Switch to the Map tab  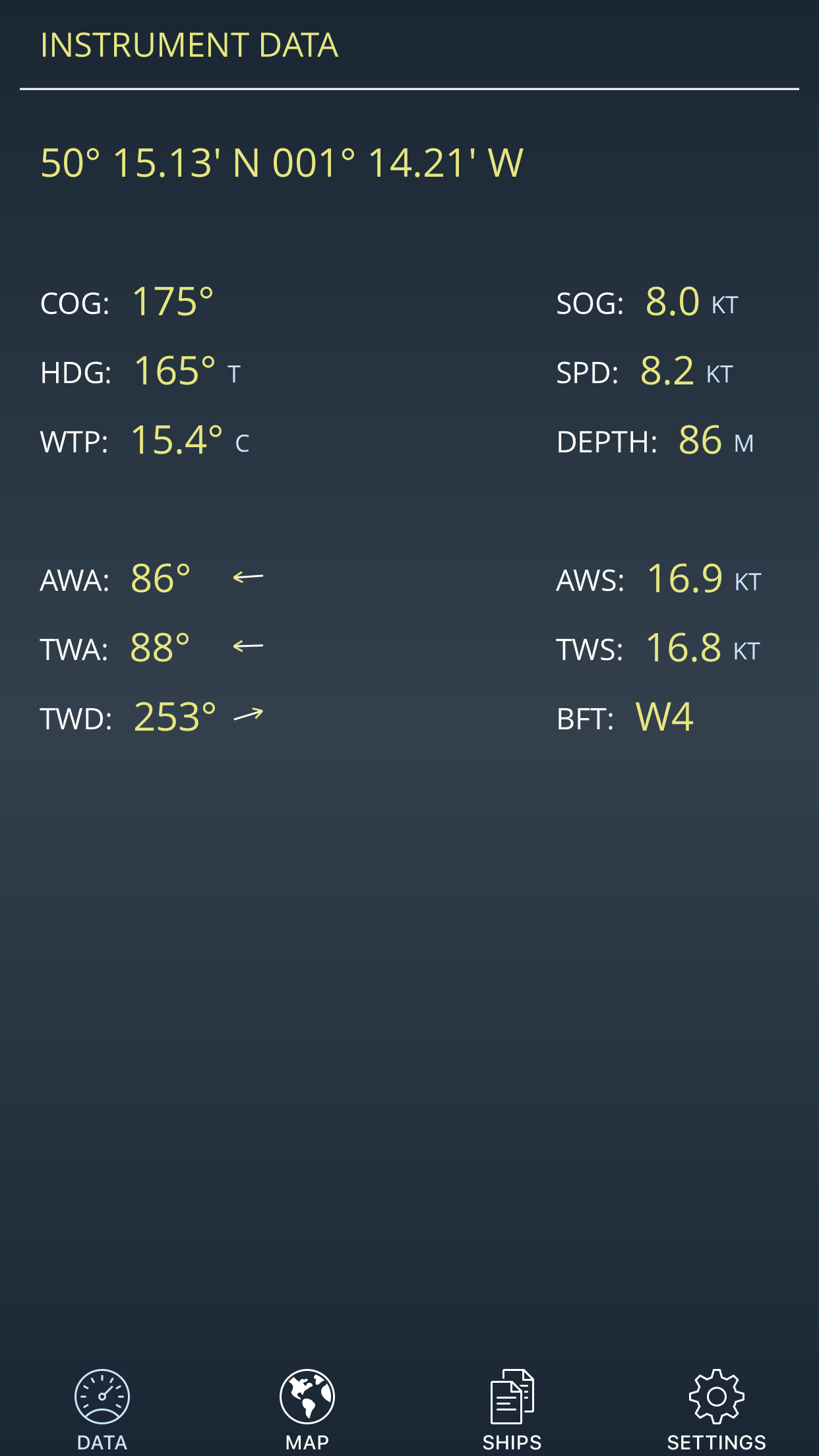tap(307, 1408)
